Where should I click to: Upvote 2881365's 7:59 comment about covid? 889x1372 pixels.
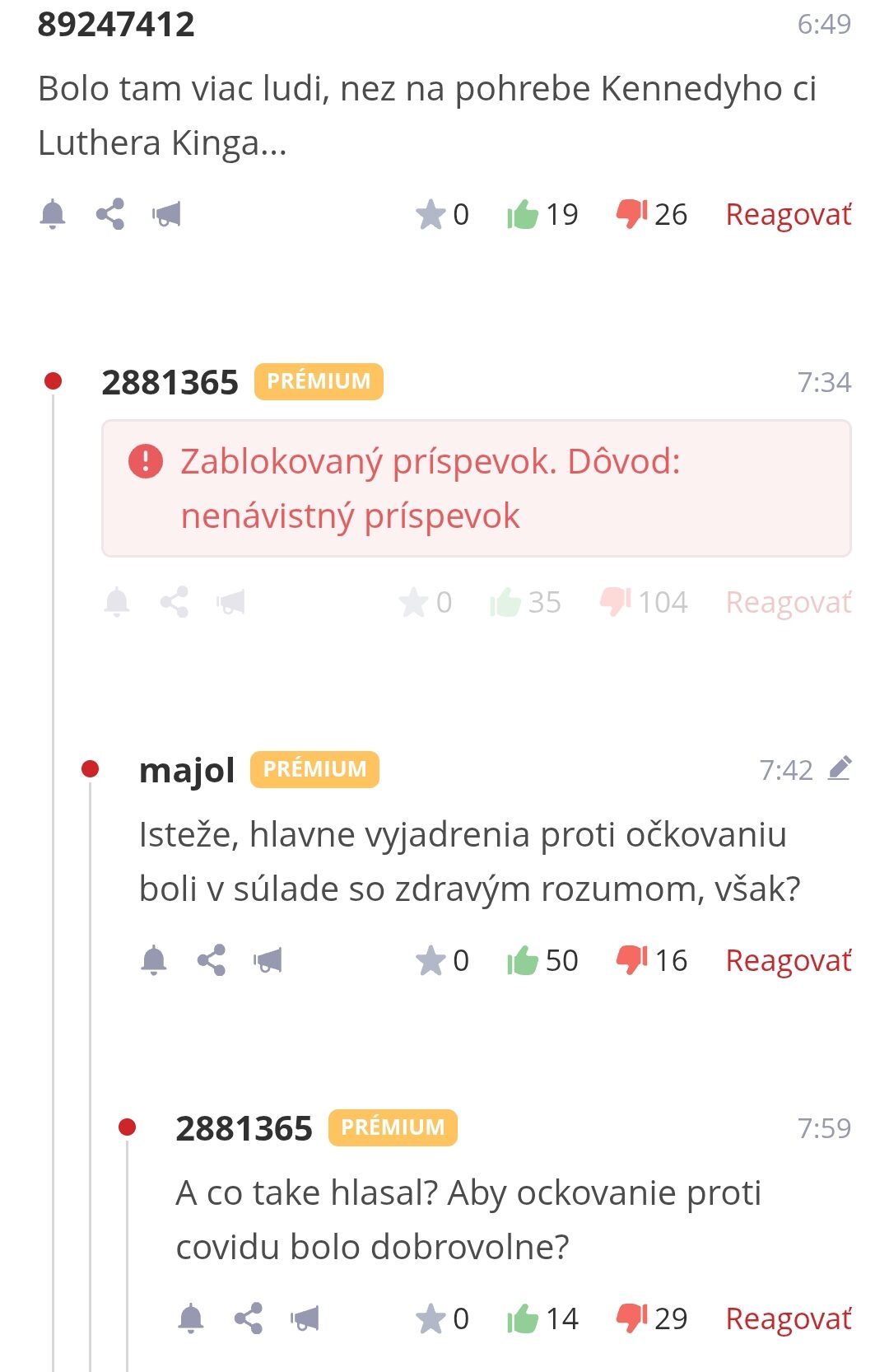point(523,1319)
